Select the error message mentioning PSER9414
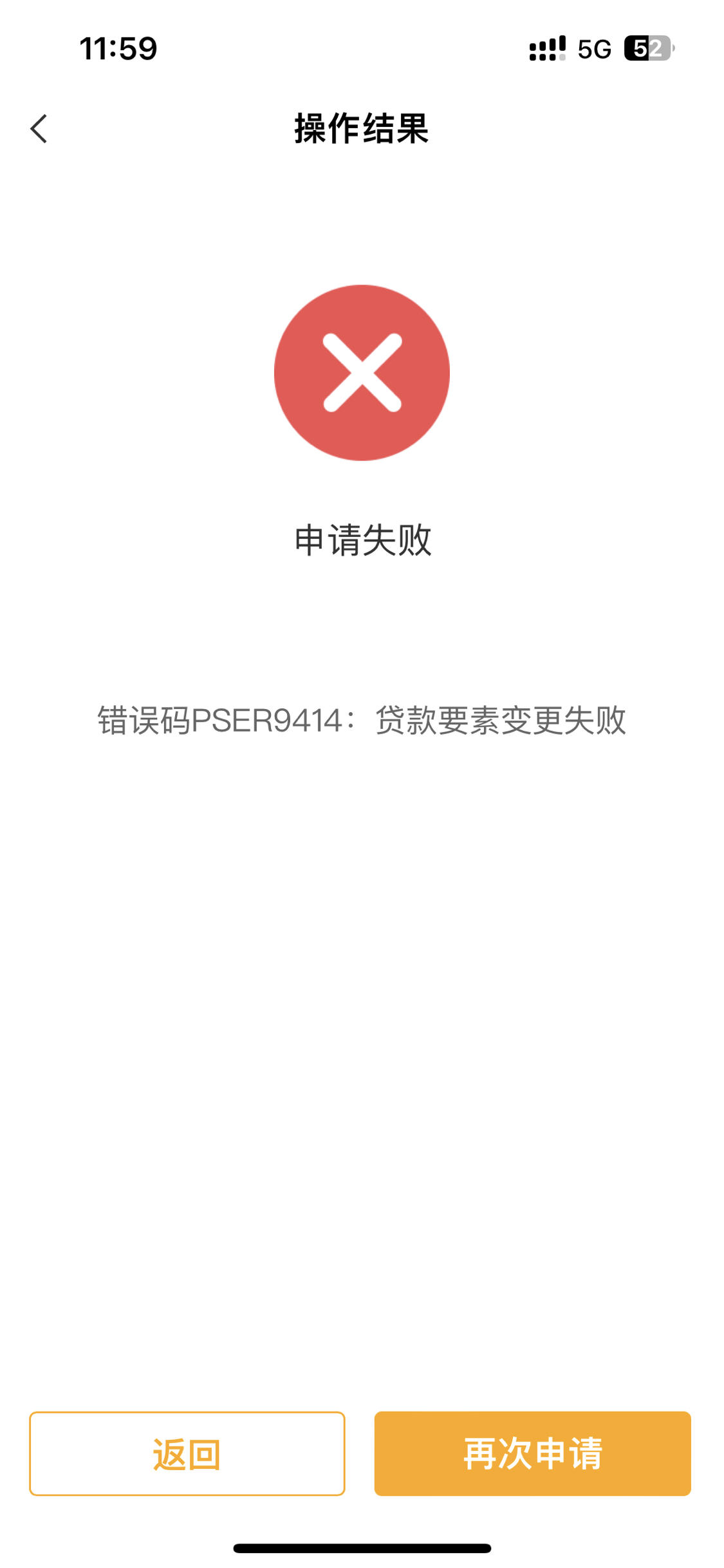The width and height of the screenshot is (724, 1568). (x=362, y=723)
